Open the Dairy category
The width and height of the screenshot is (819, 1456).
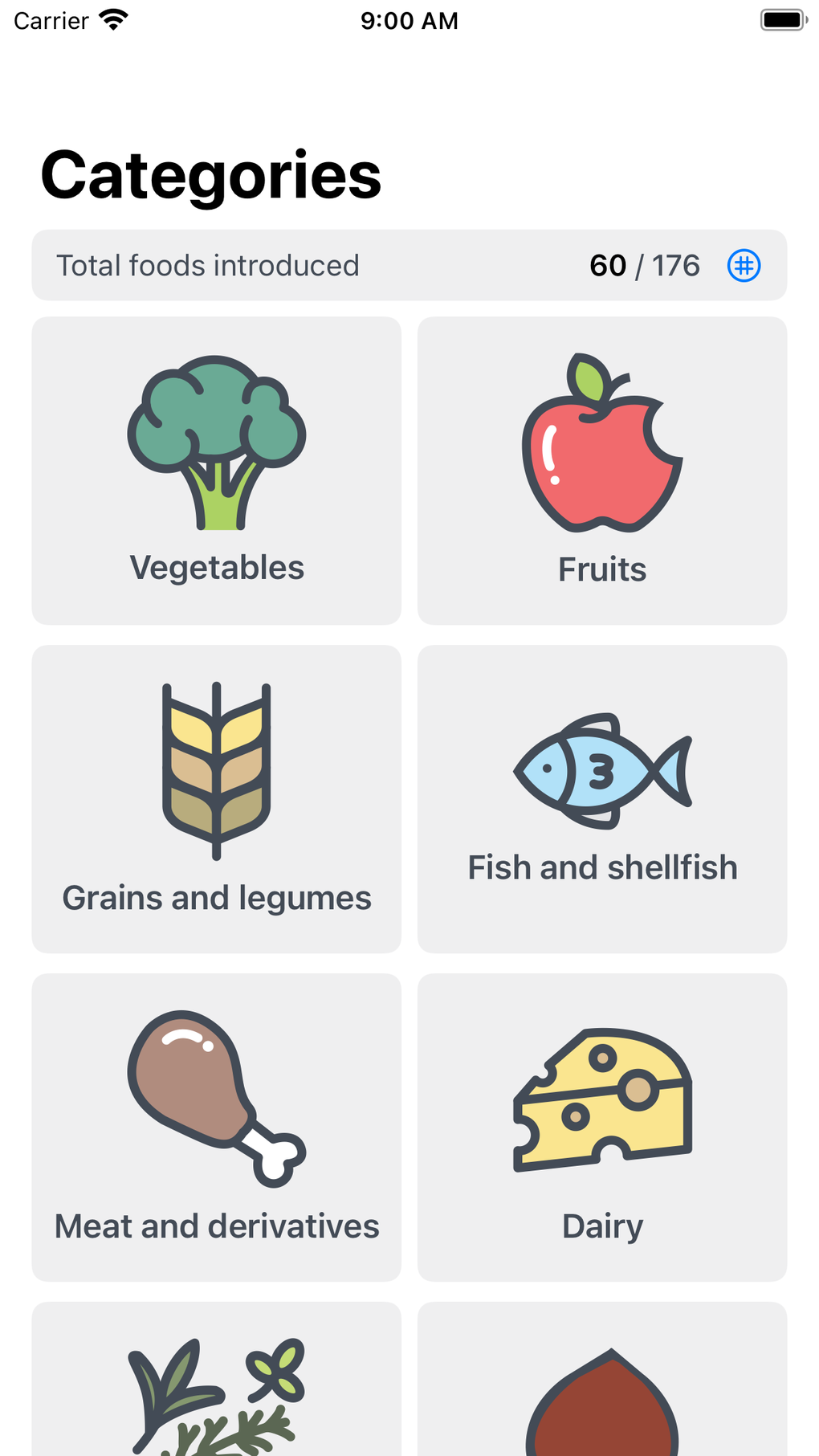(x=602, y=1128)
